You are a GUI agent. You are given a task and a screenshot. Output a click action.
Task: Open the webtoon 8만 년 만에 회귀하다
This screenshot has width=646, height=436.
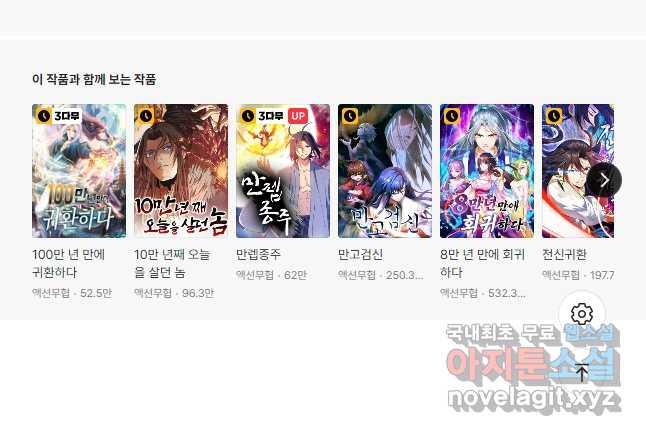tap(487, 171)
